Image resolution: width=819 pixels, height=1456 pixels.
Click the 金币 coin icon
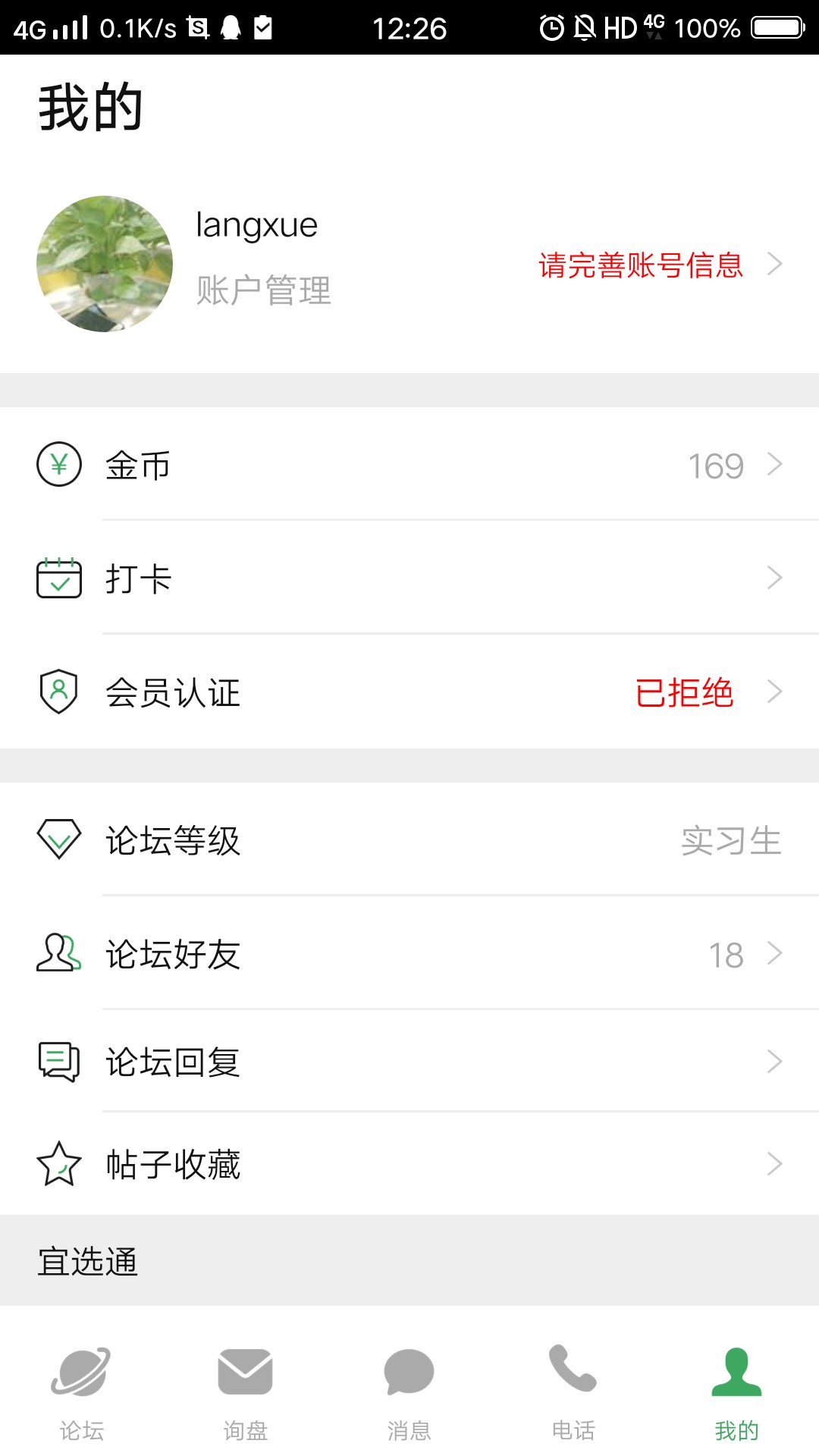coord(59,466)
